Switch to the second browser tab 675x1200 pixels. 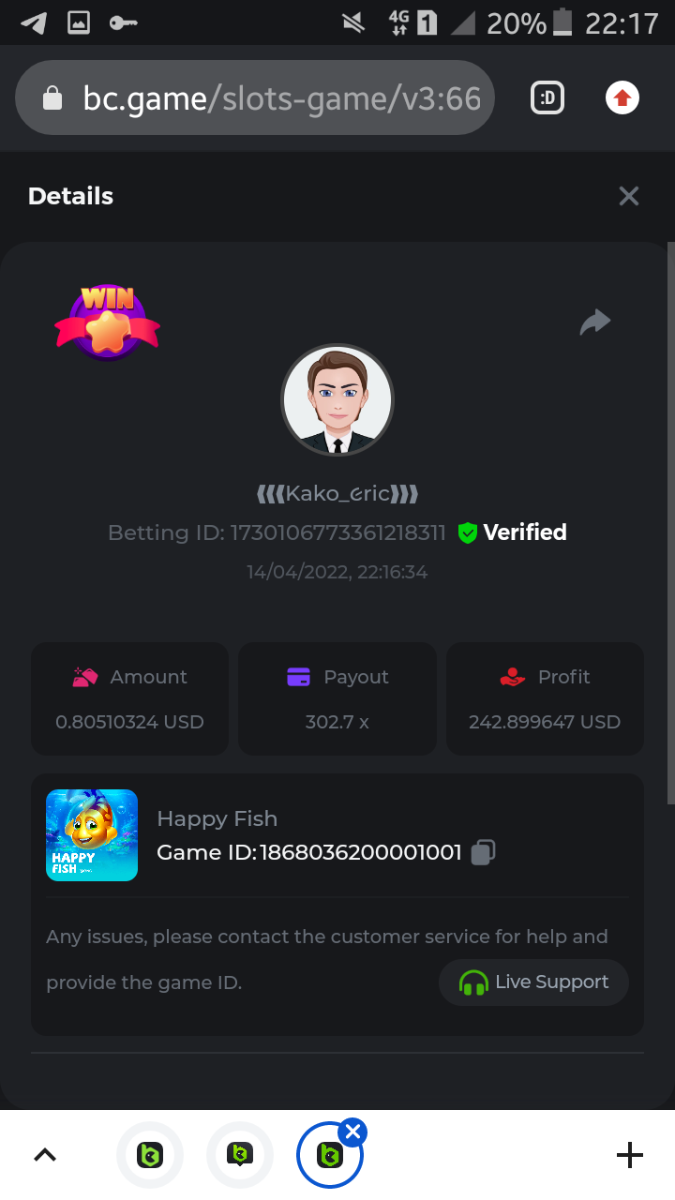(x=240, y=1156)
